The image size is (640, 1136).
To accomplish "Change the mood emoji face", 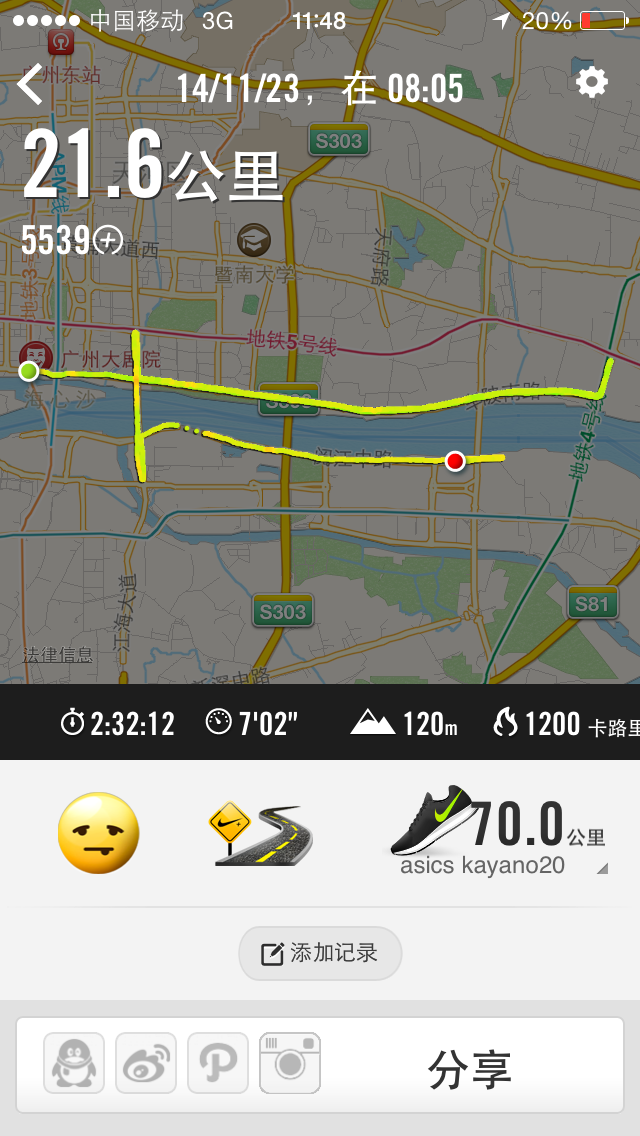I will click(x=98, y=832).
